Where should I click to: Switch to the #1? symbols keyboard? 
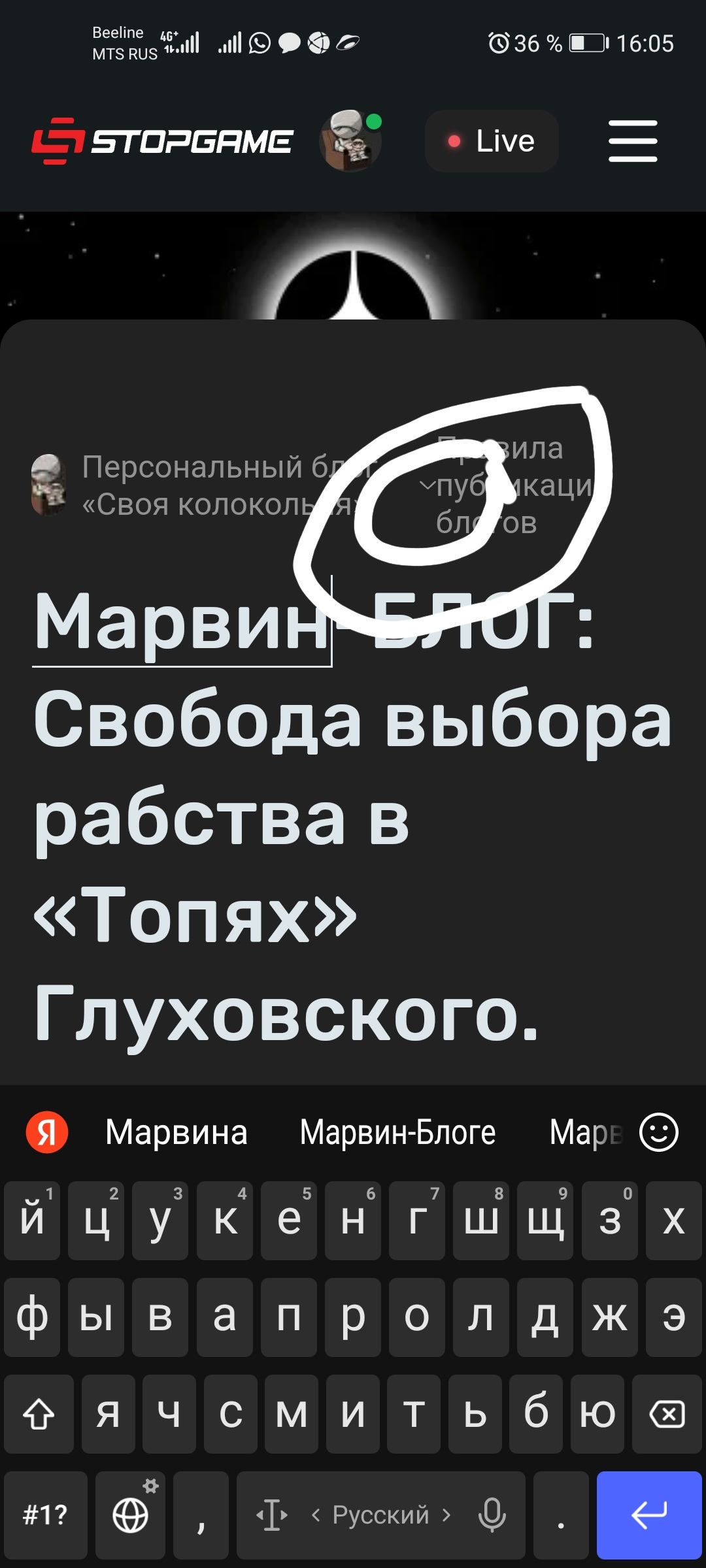tap(46, 1515)
